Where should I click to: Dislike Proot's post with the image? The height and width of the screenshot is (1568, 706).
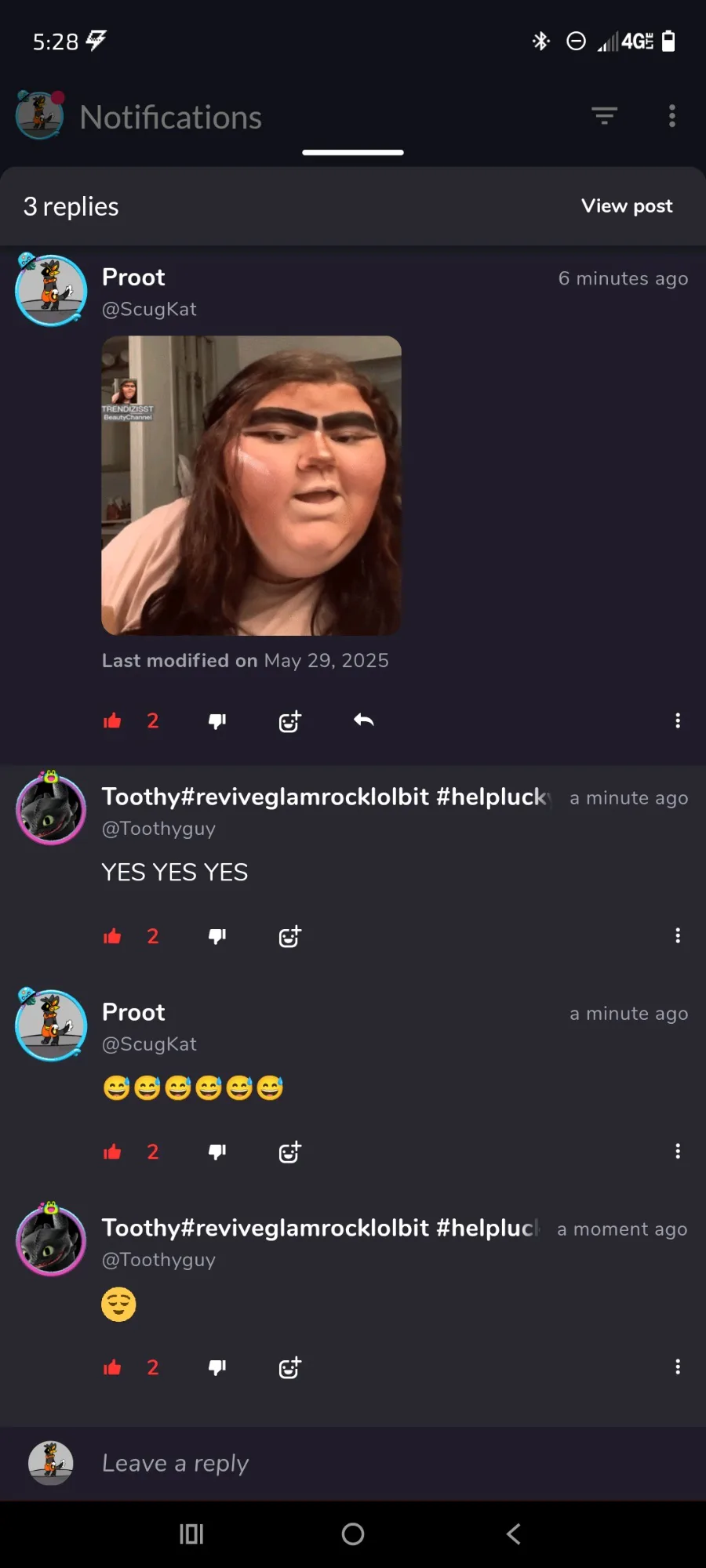pyautogui.click(x=217, y=720)
